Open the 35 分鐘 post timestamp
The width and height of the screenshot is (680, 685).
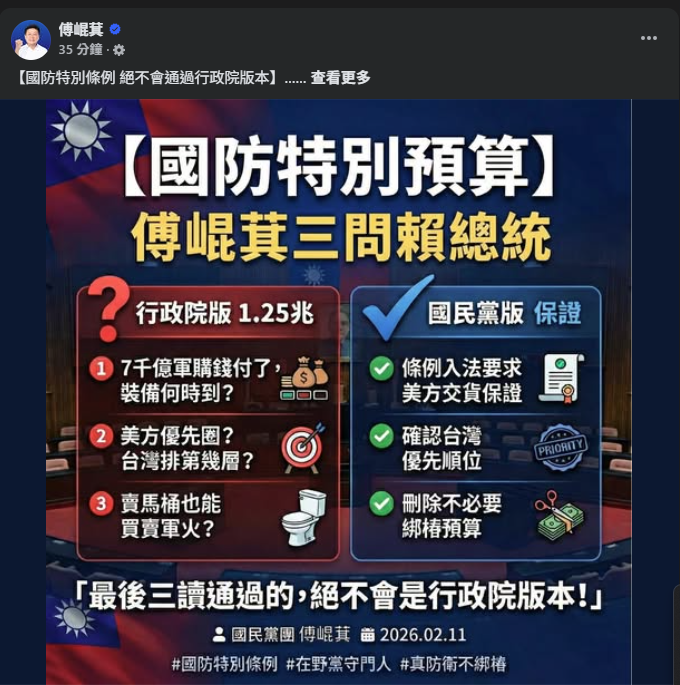click(80, 49)
